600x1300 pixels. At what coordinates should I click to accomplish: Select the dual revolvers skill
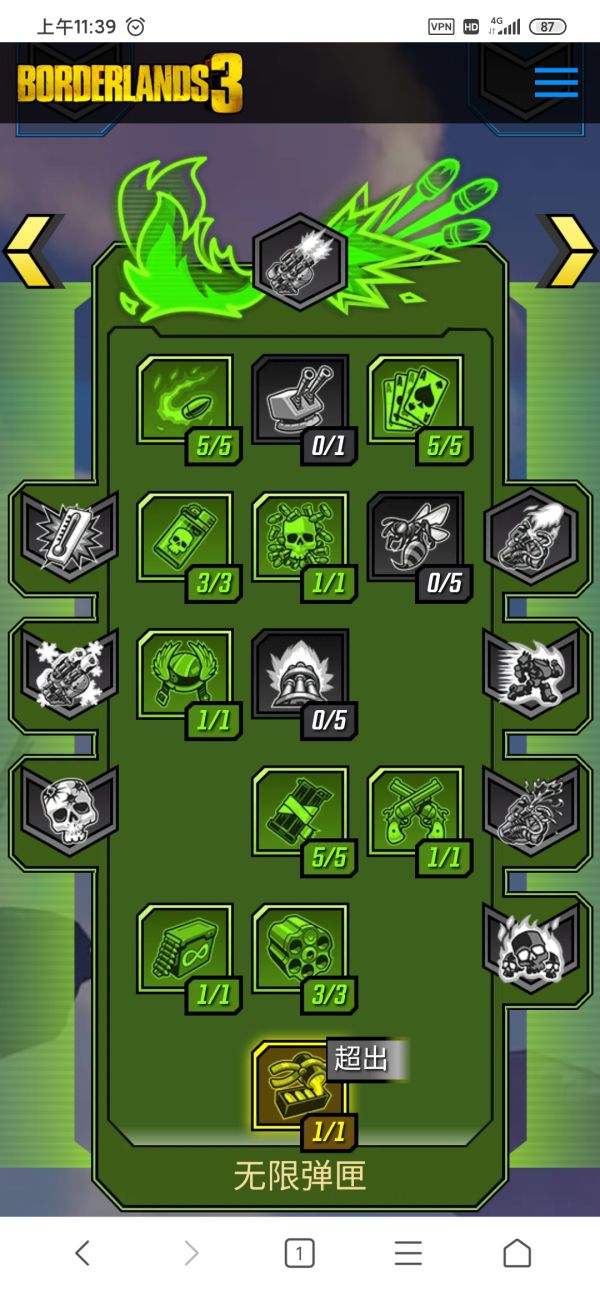(x=415, y=813)
